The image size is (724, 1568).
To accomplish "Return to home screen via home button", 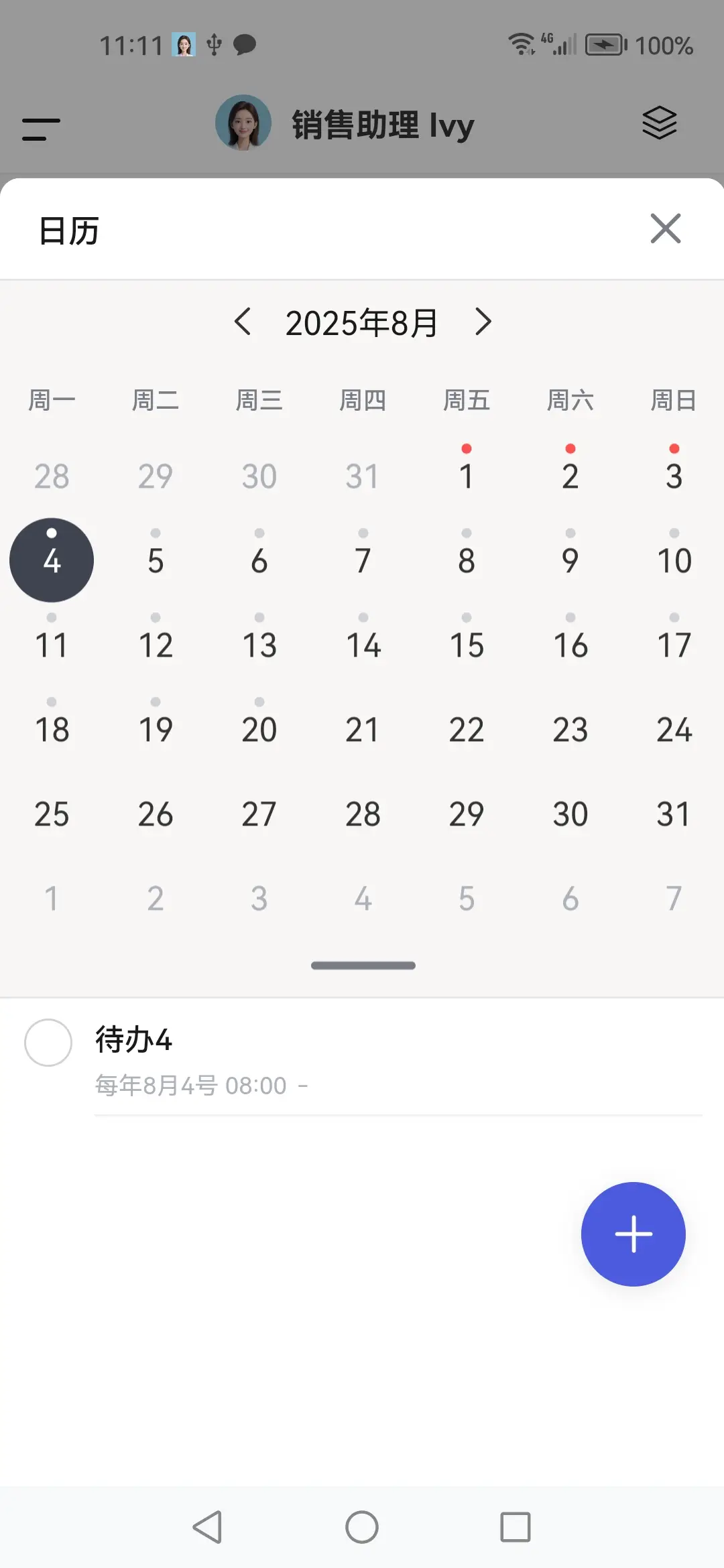I will 362,1527.
